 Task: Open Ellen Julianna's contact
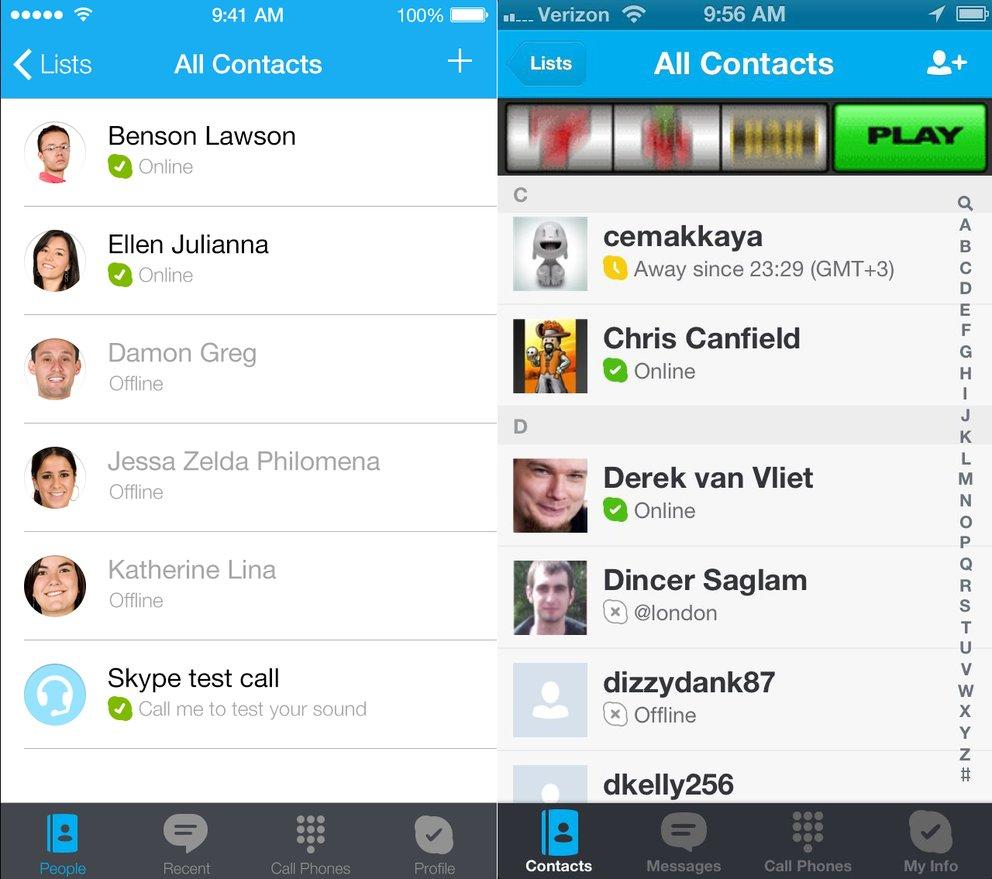(250, 260)
